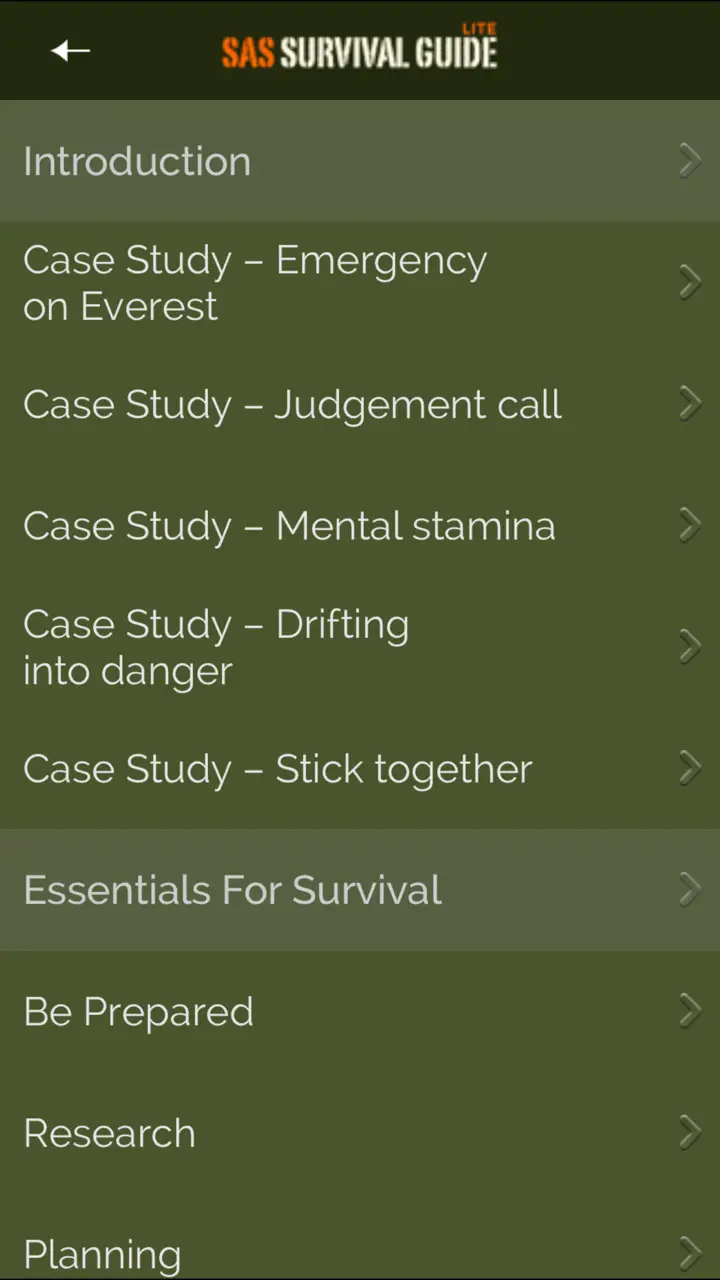Select the highlighted Introduction row
The height and width of the screenshot is (1280, 720).
[137, 160]
